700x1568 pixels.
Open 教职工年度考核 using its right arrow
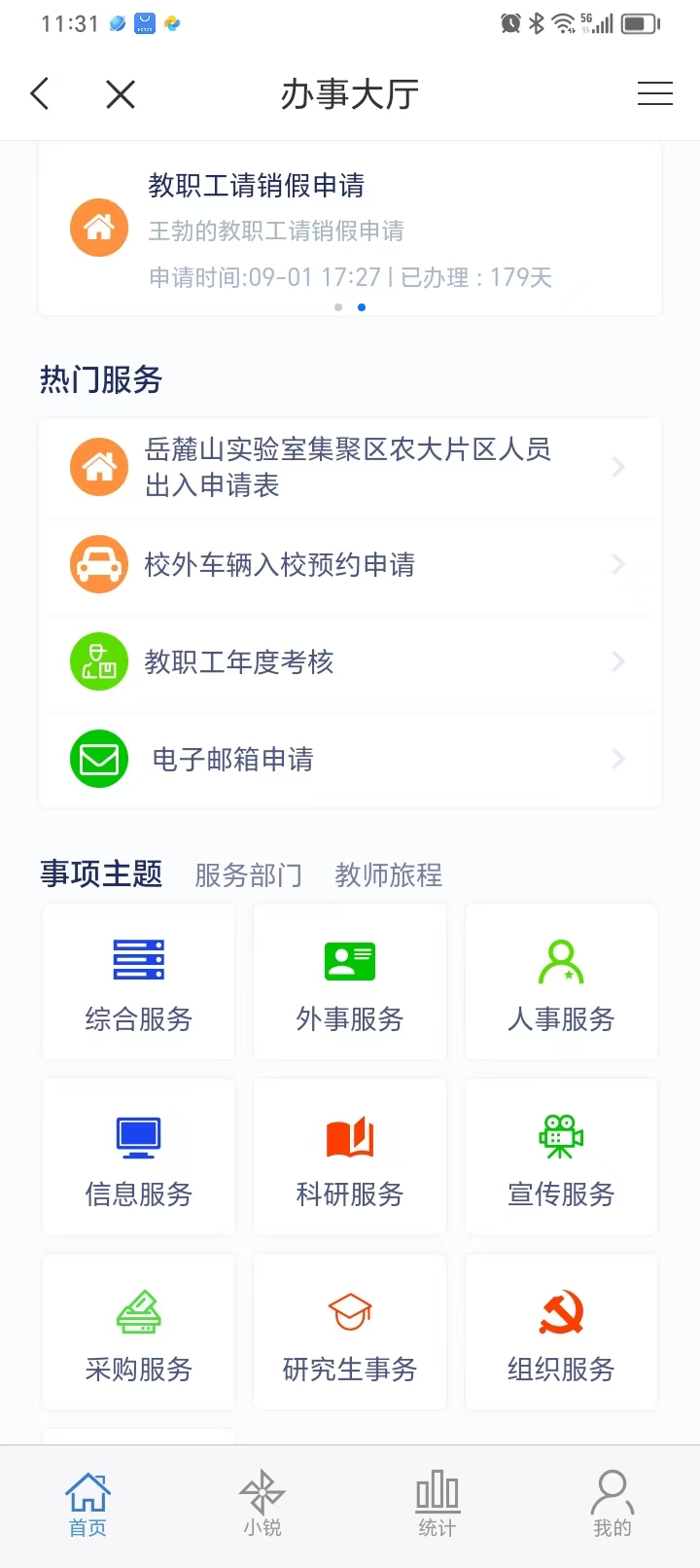pyautogui.click(x=618, y=661)
